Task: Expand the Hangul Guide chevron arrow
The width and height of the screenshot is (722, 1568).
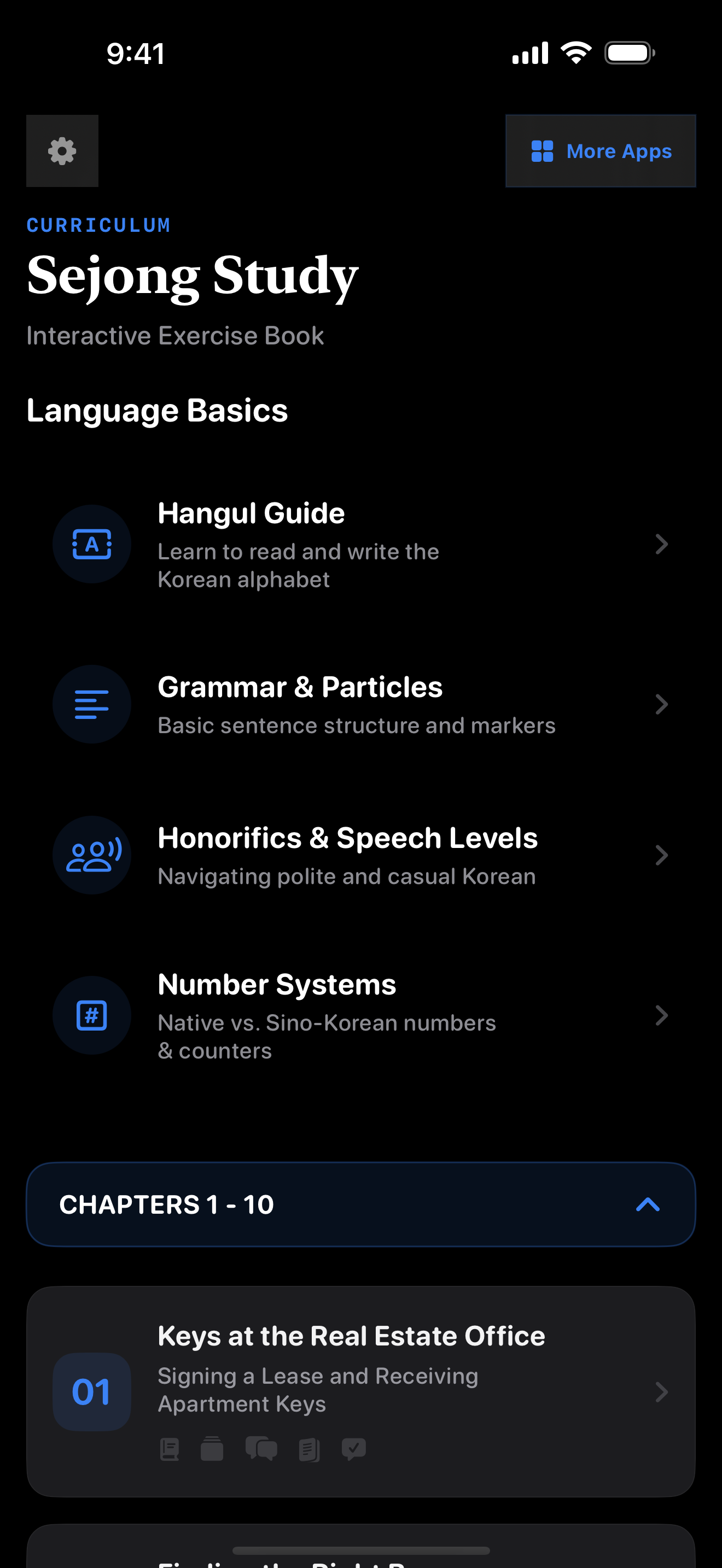Action: 662,543
